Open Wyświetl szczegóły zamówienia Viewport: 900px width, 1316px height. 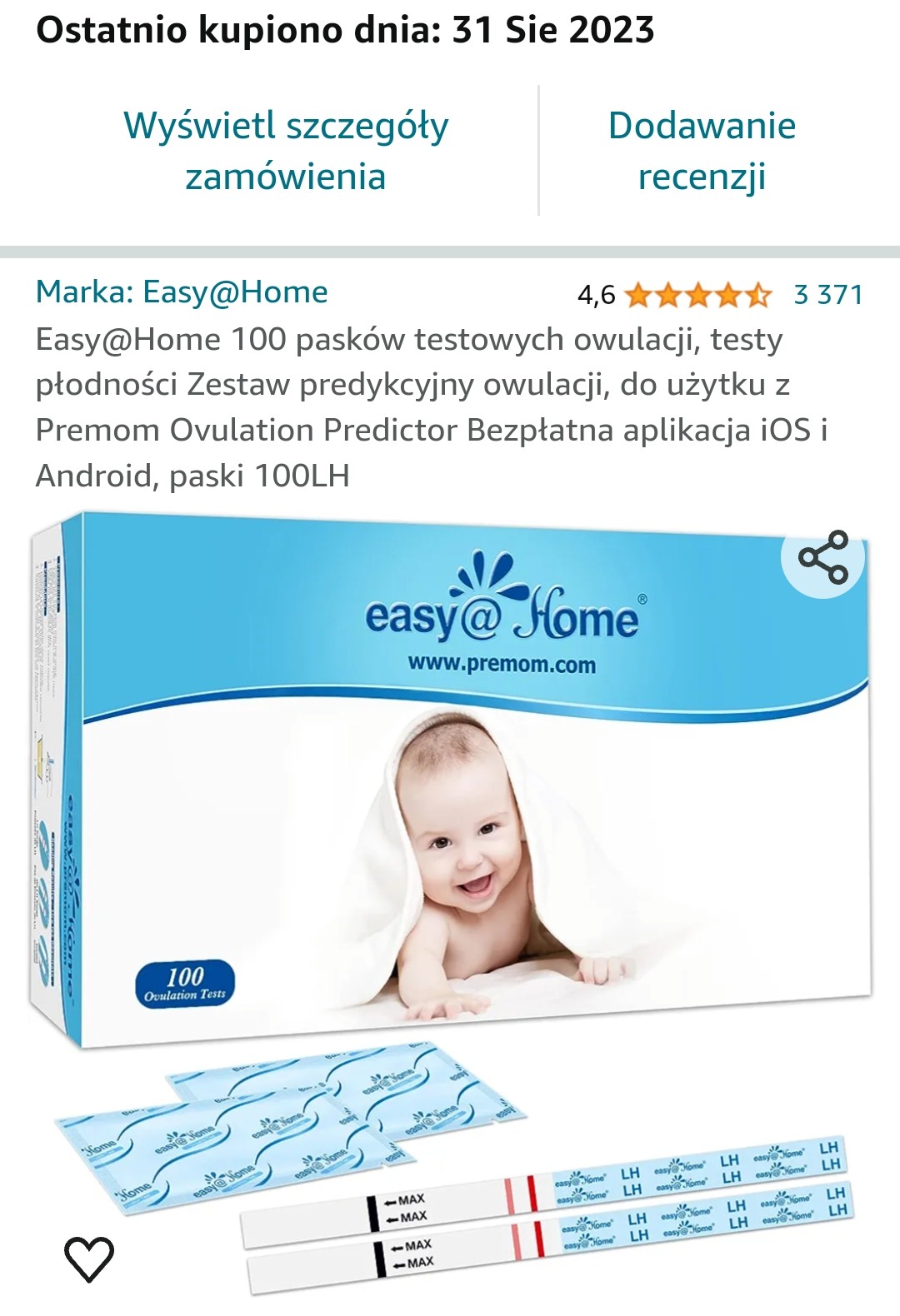[x=286, y=151]
